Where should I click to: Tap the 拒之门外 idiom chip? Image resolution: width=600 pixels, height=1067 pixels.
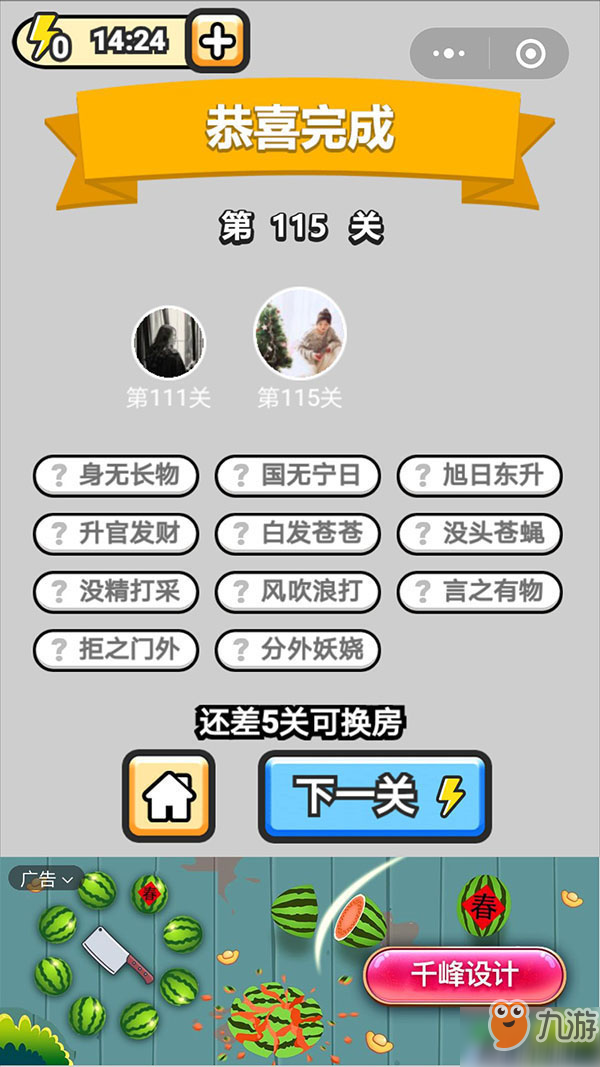tap(116, 650)
